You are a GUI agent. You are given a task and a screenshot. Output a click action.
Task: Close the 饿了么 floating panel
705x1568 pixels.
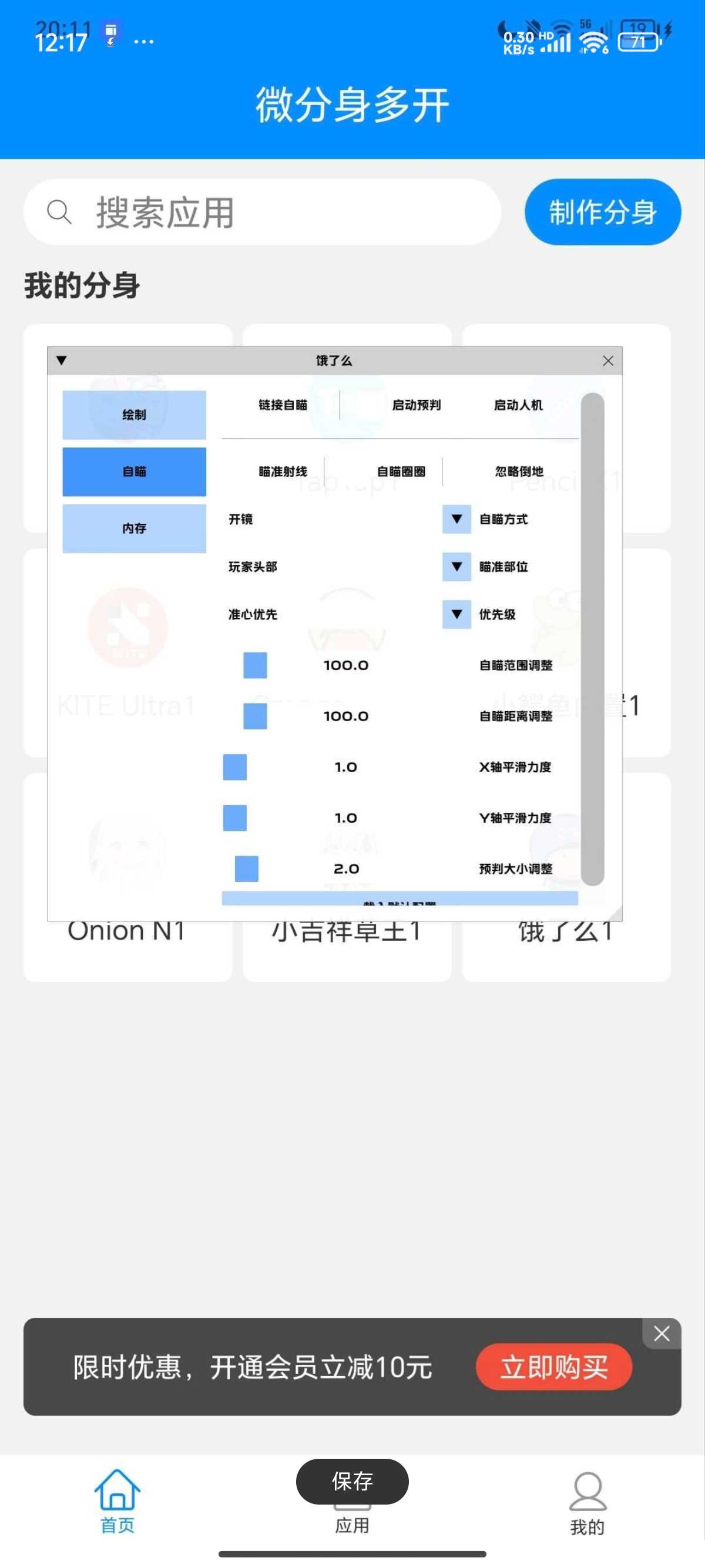click(607, 361)
